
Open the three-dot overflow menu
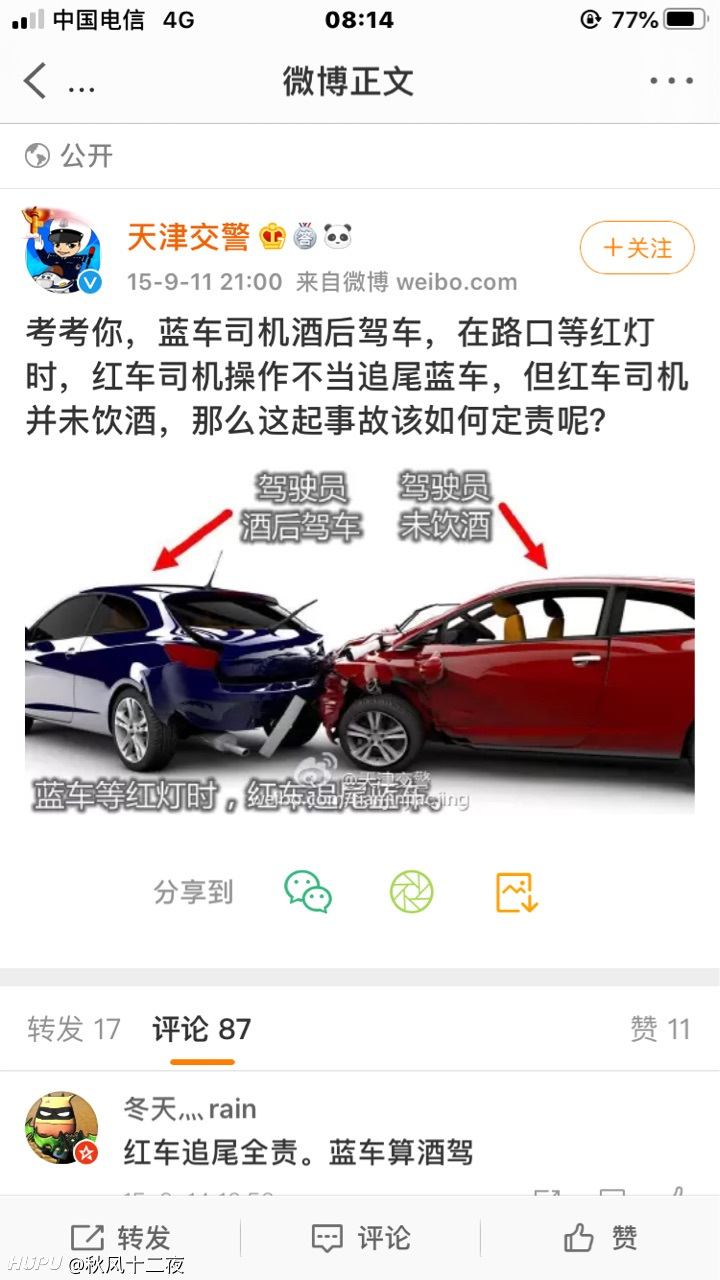coord(671,81)
